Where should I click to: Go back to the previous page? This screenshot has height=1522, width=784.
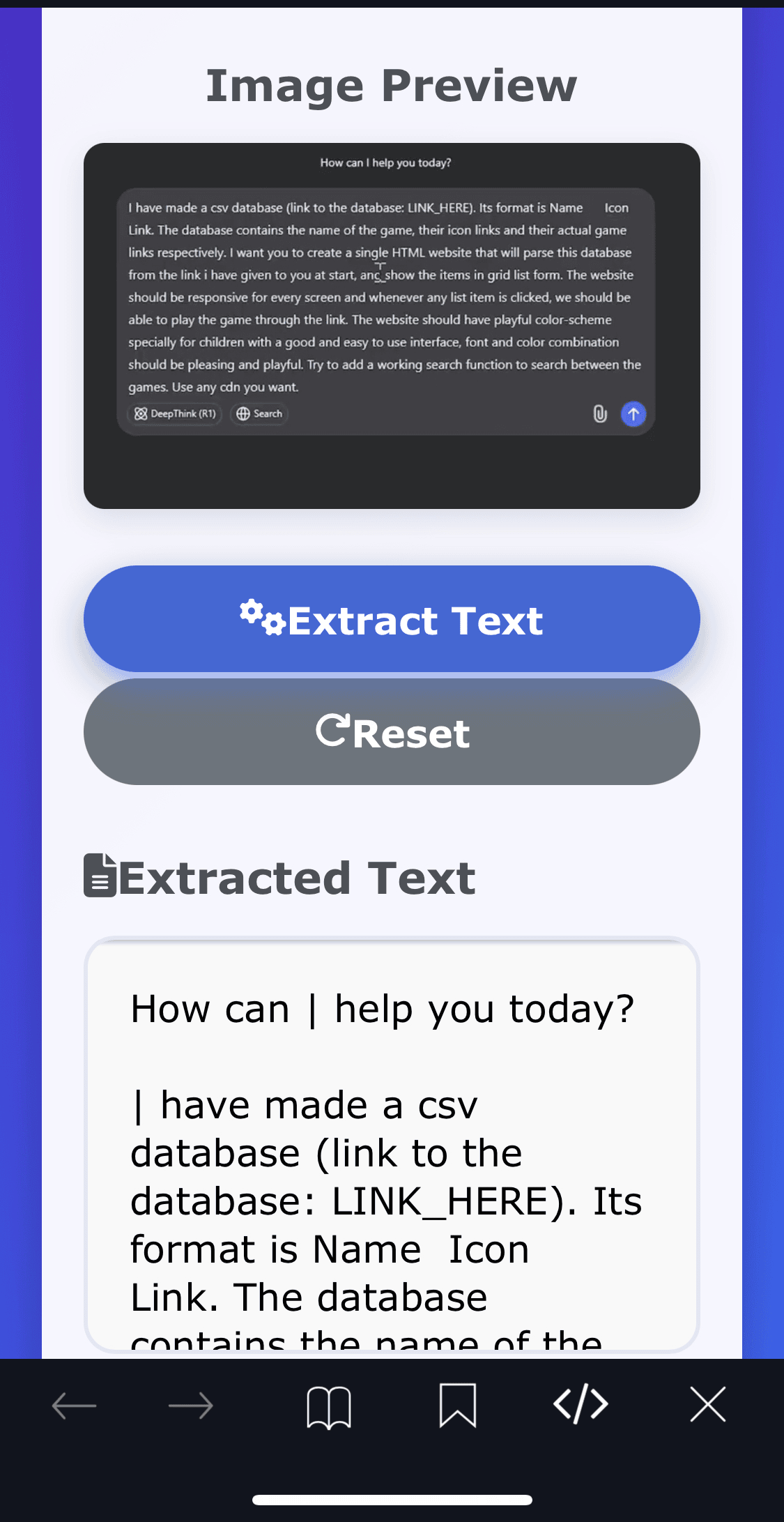tap(75, 1406)
